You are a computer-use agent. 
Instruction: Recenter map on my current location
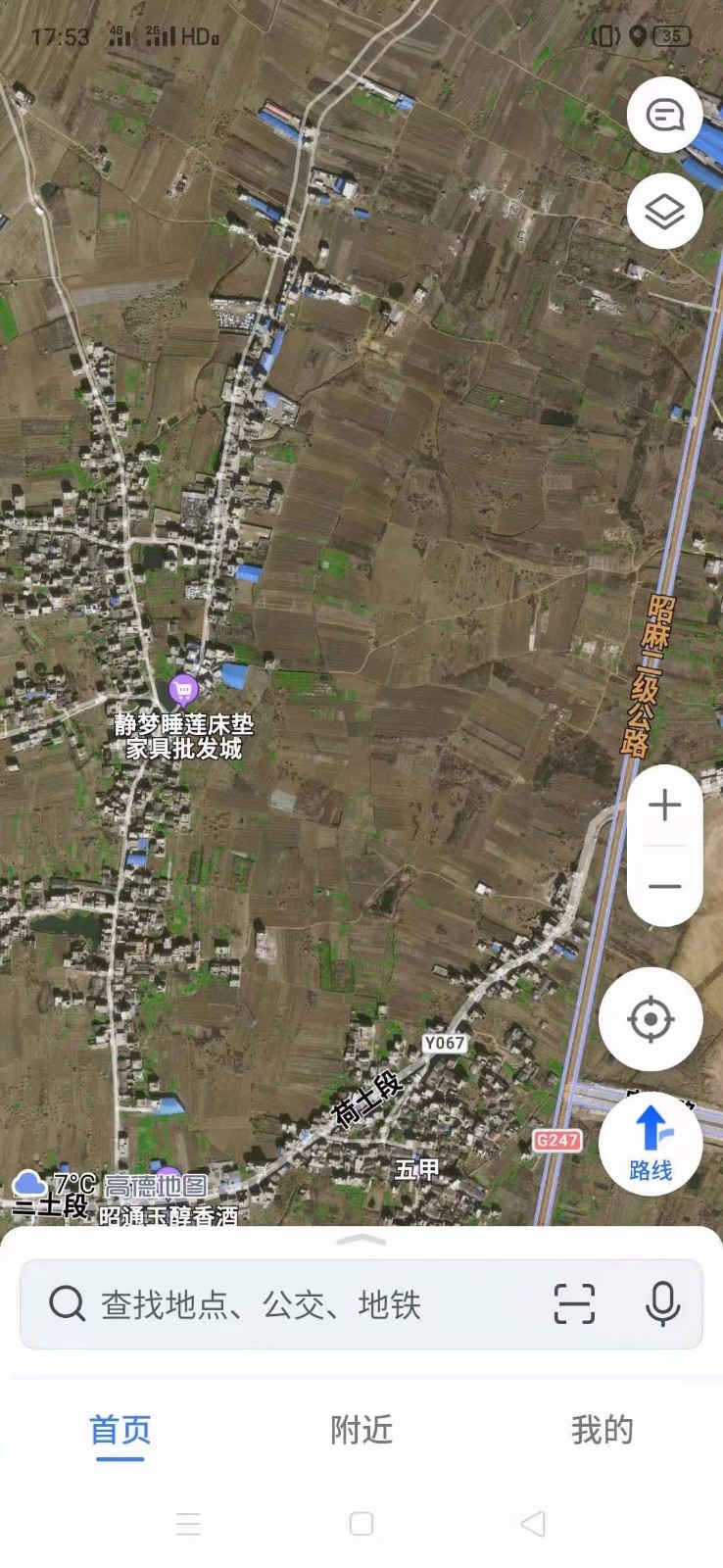click(651, 1019)
